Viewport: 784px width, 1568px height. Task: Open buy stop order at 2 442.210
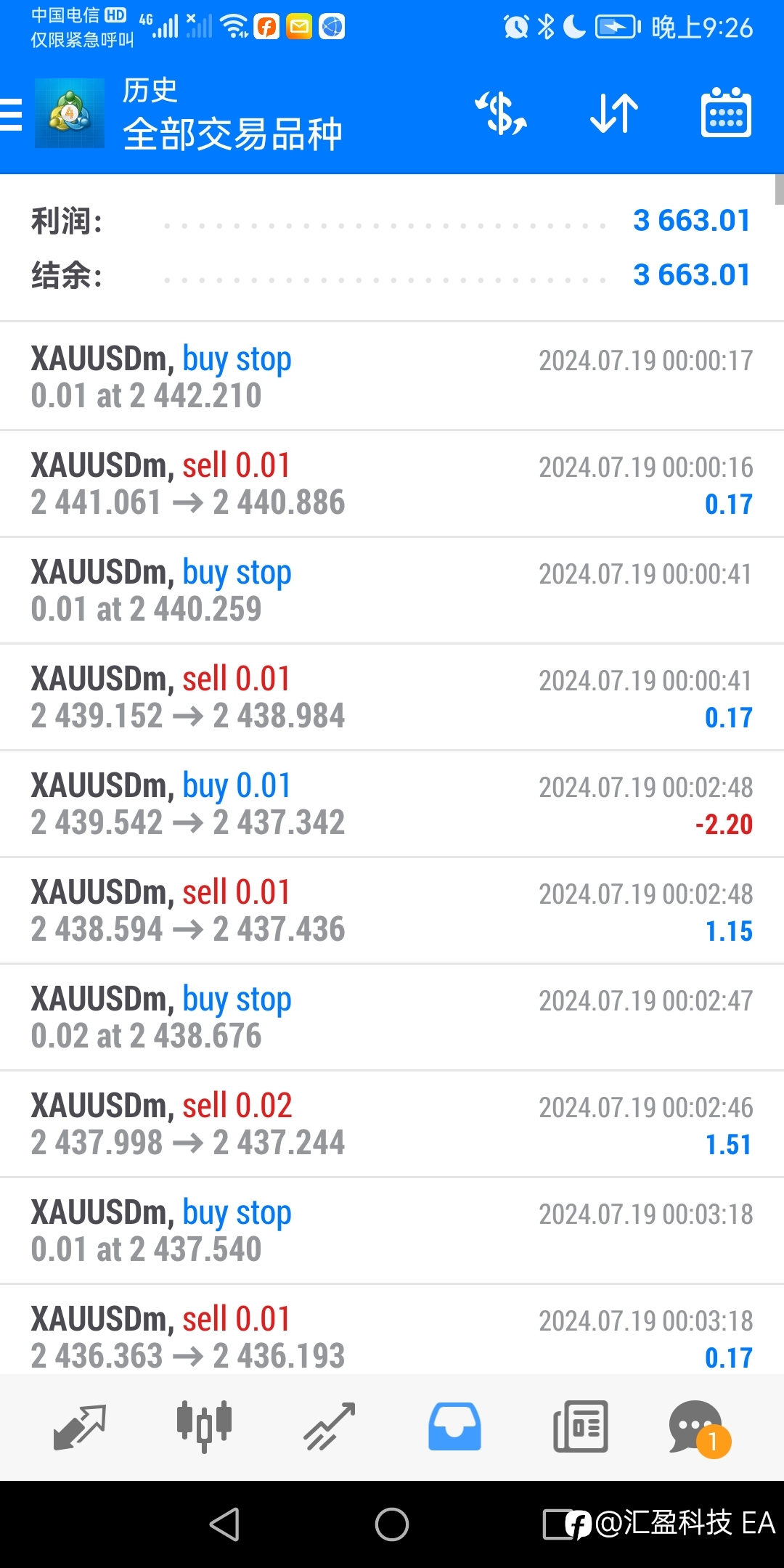(x=392, y=377)
